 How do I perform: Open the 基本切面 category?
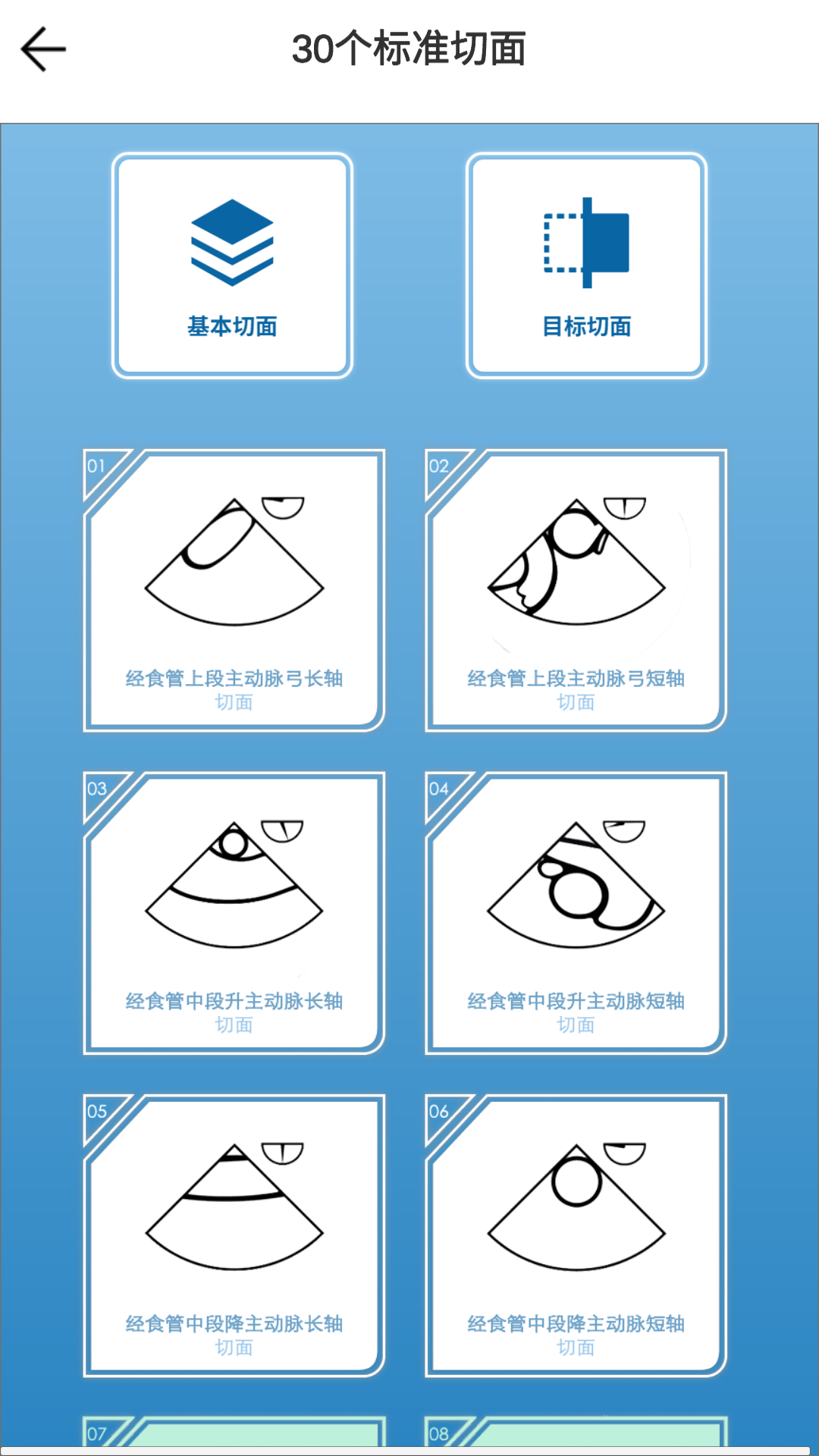click(232, 265)
